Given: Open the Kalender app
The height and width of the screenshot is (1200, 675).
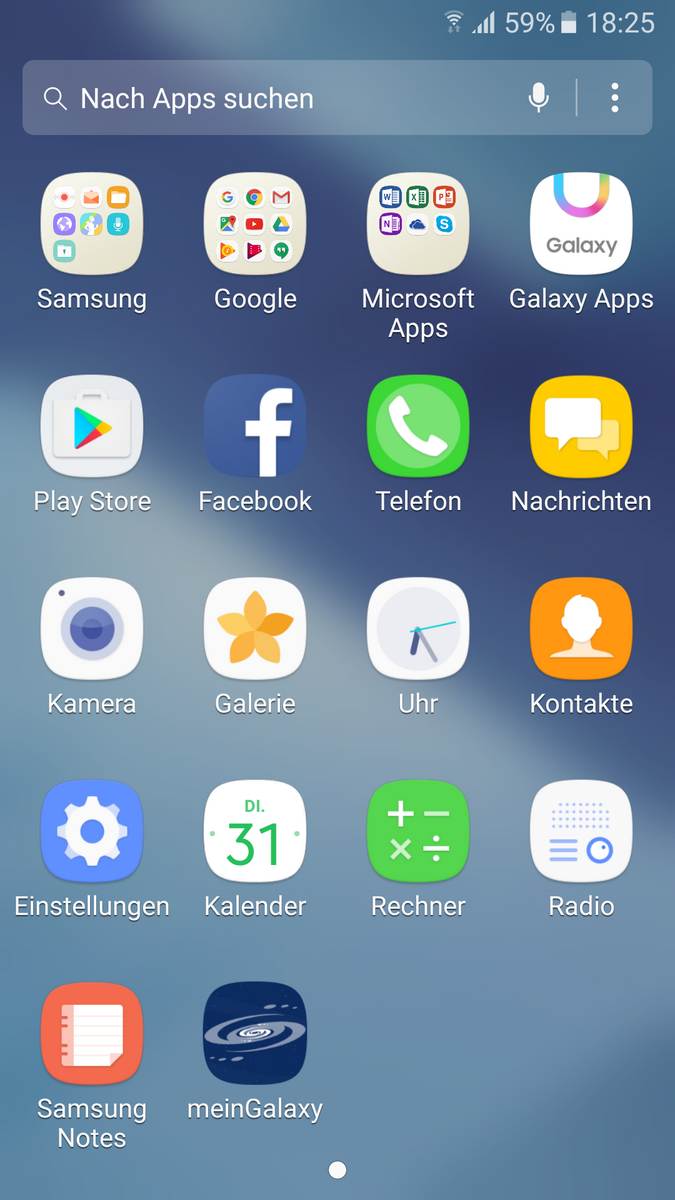Looking at the screenshot, I should [x=255, y=832].
